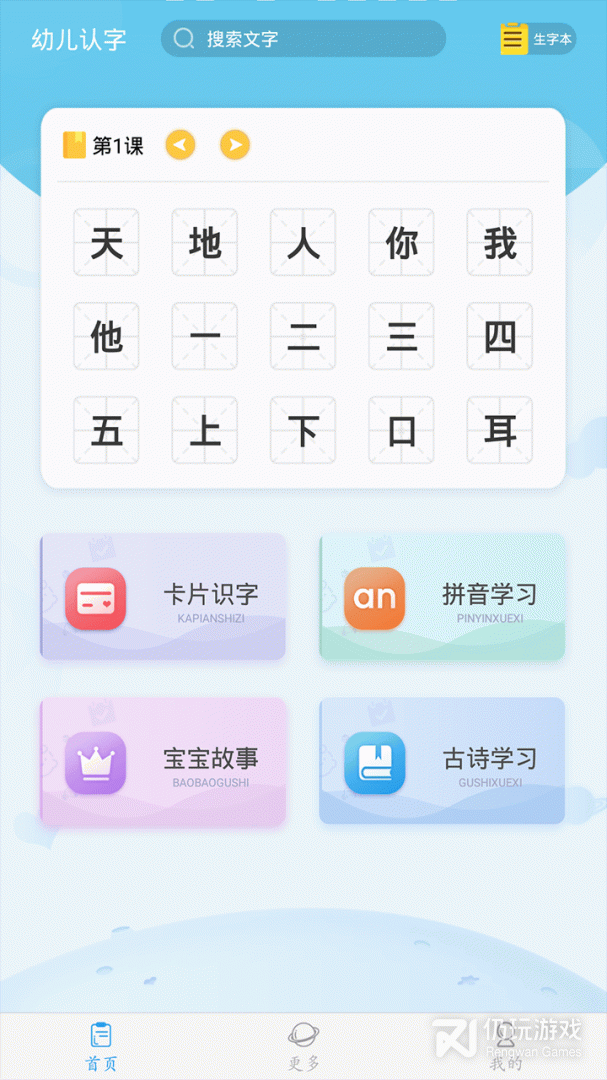This screenshot has height=1080, width=607.
Task: Tap the 搜索文字 search box
Action: click(303, 39)
